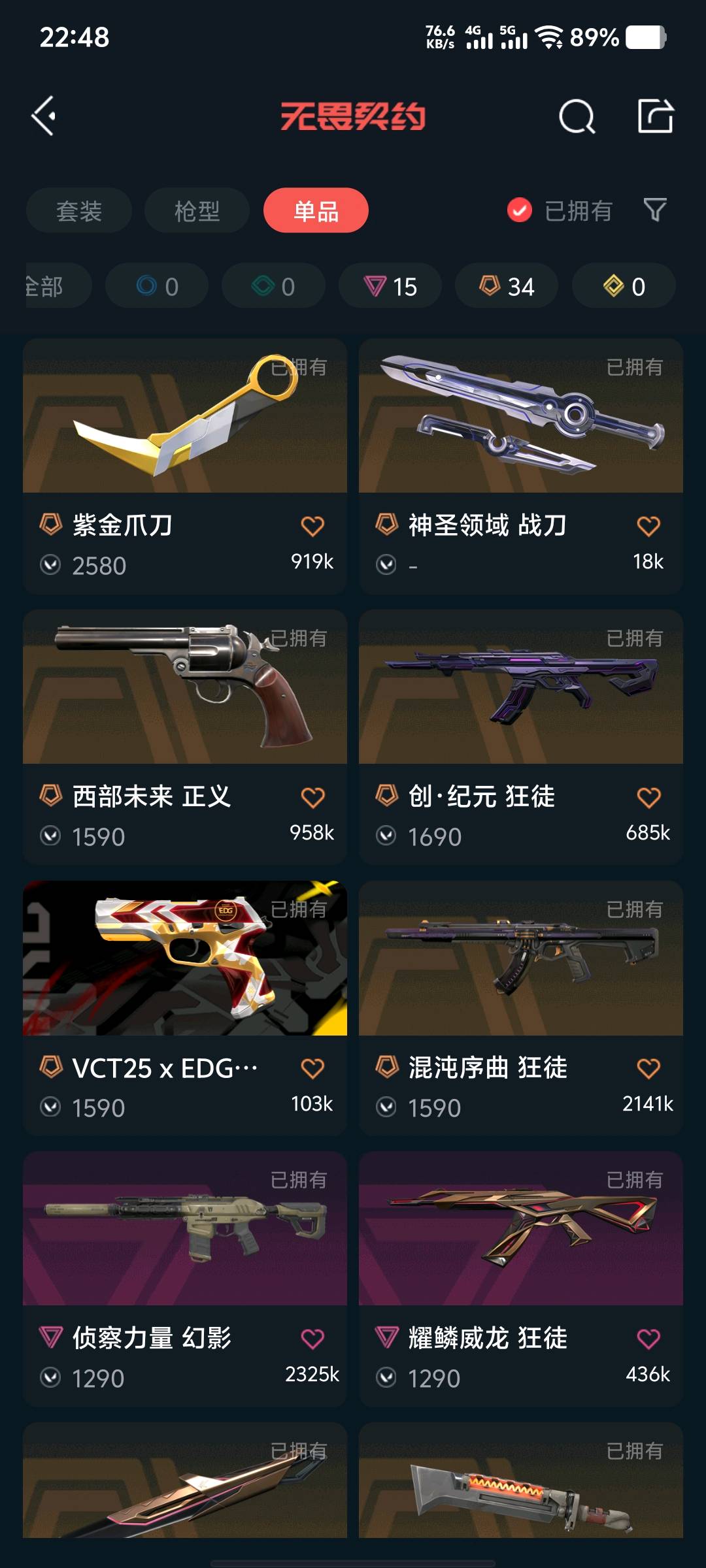Filter by the purple tier chip showing 15
The width and height of the screenshot is (706, 1568).
coord(390,286)
